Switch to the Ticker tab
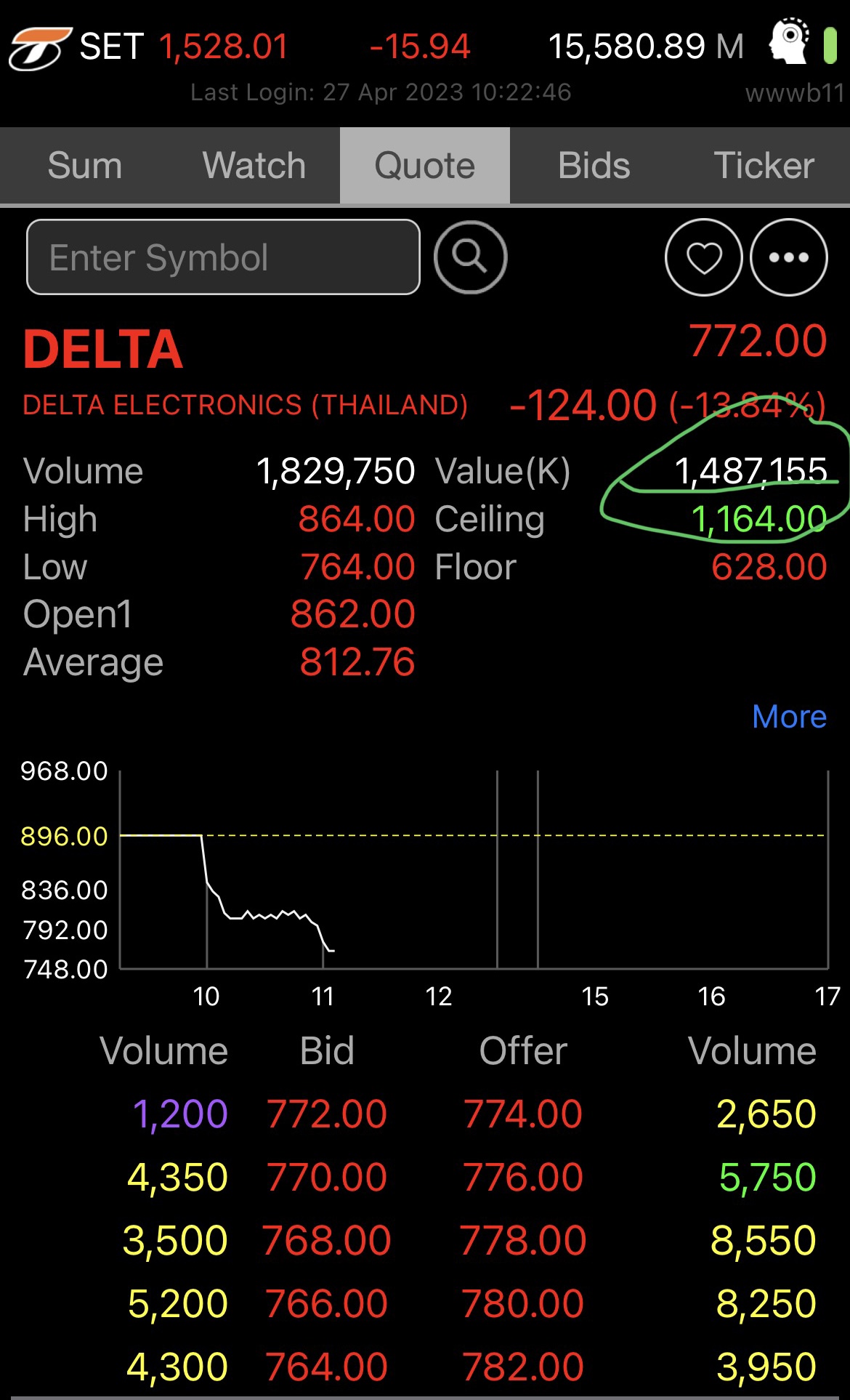Viewport: 850px width, 1400px height. [x=764, y=166]
